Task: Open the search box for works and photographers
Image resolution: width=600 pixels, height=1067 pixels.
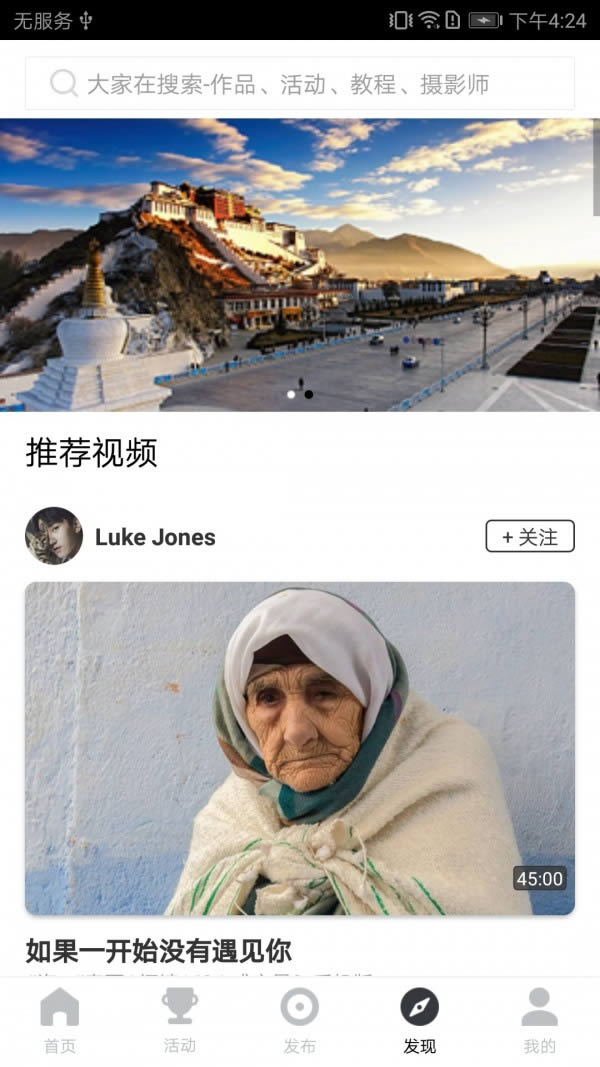Action: point(300,84)
